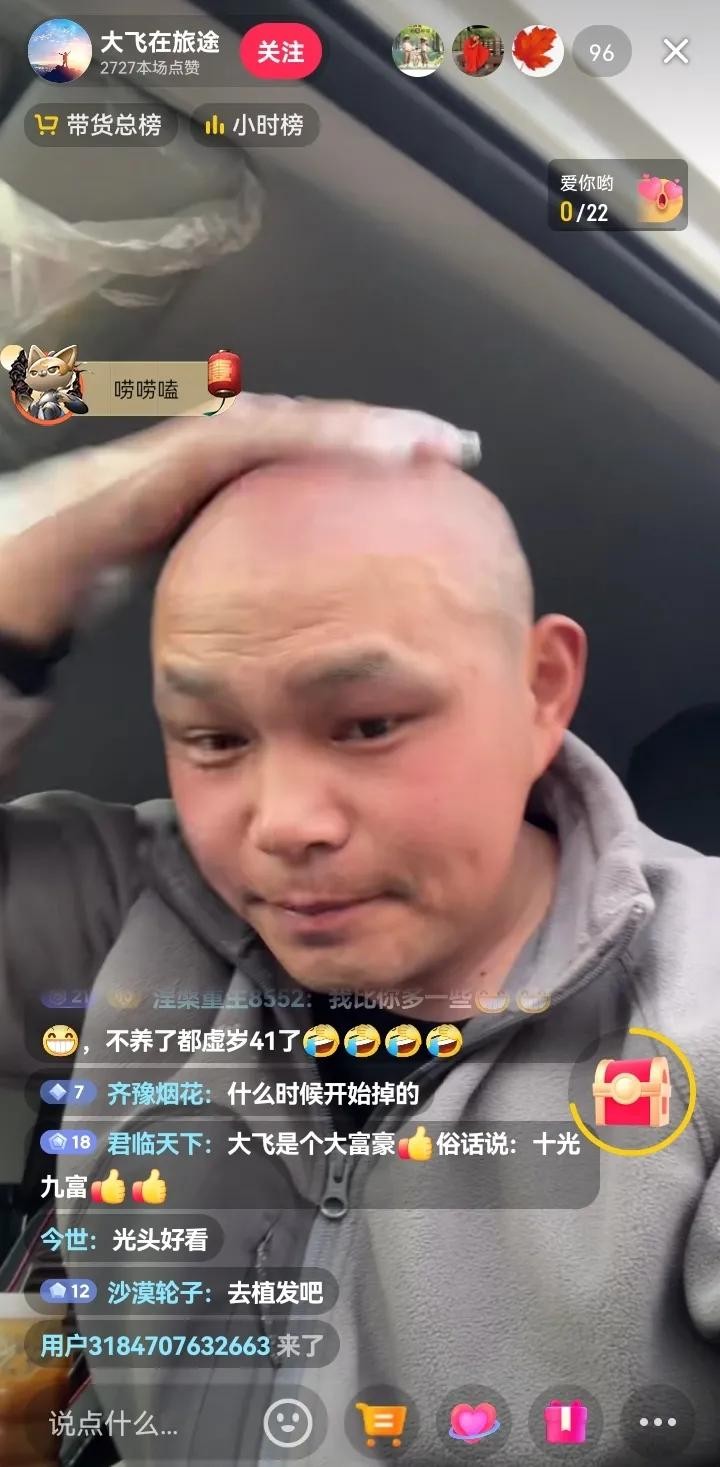This screenshot has height=1467, width=720.
Task: Open 齐豫烟花 commenter profile
Action: coord(159,1094)
